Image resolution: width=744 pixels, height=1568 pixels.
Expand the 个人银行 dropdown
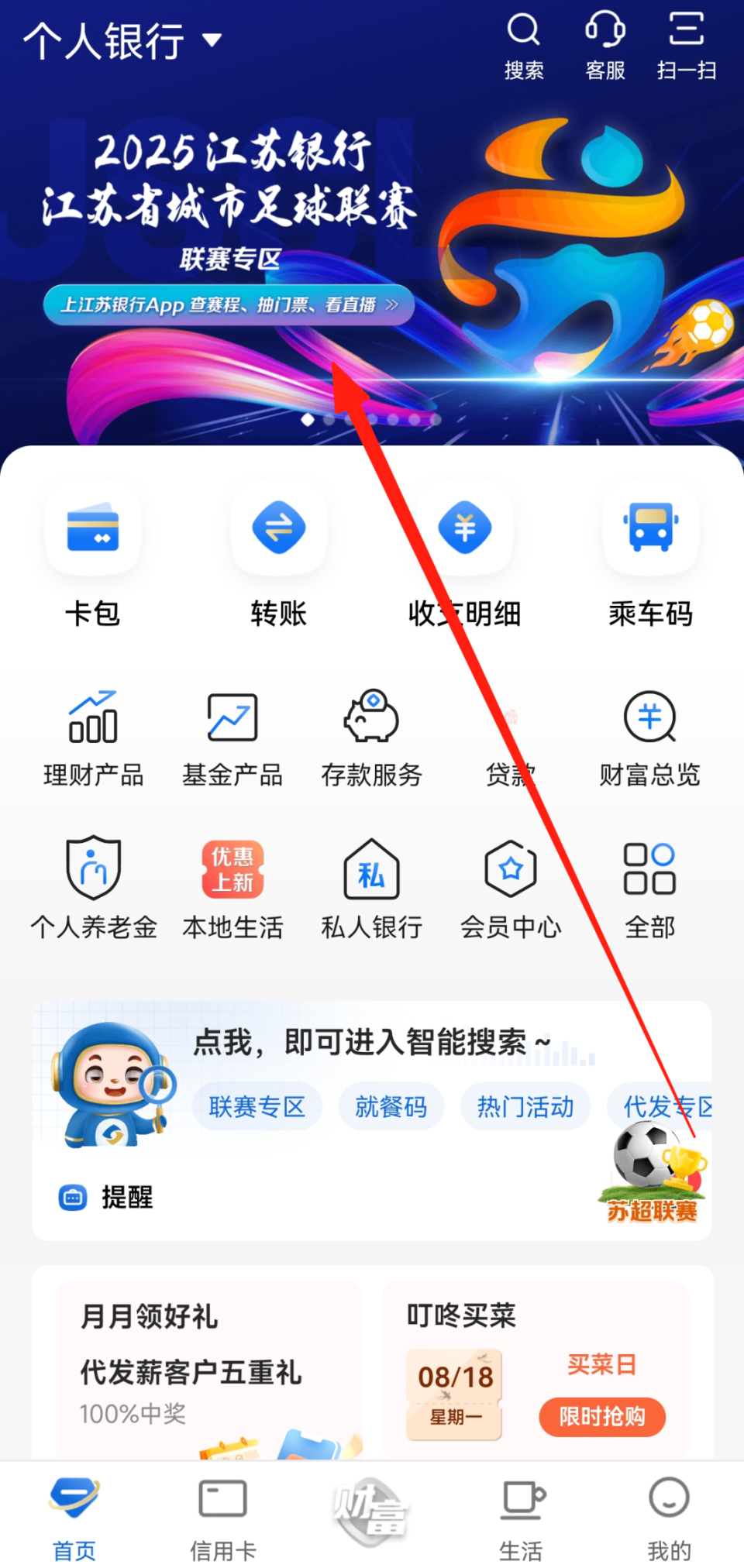click(122, 40)
